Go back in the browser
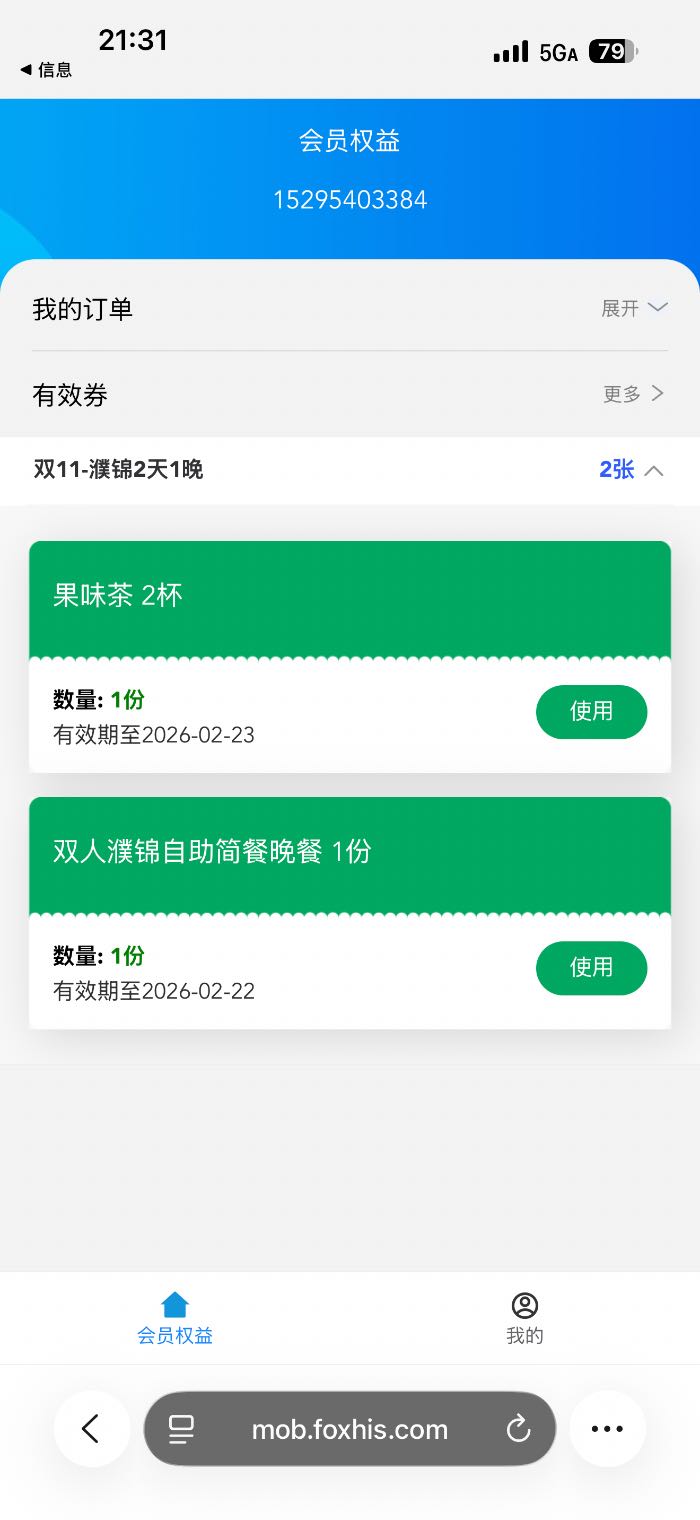 (x=92, y=1429)
